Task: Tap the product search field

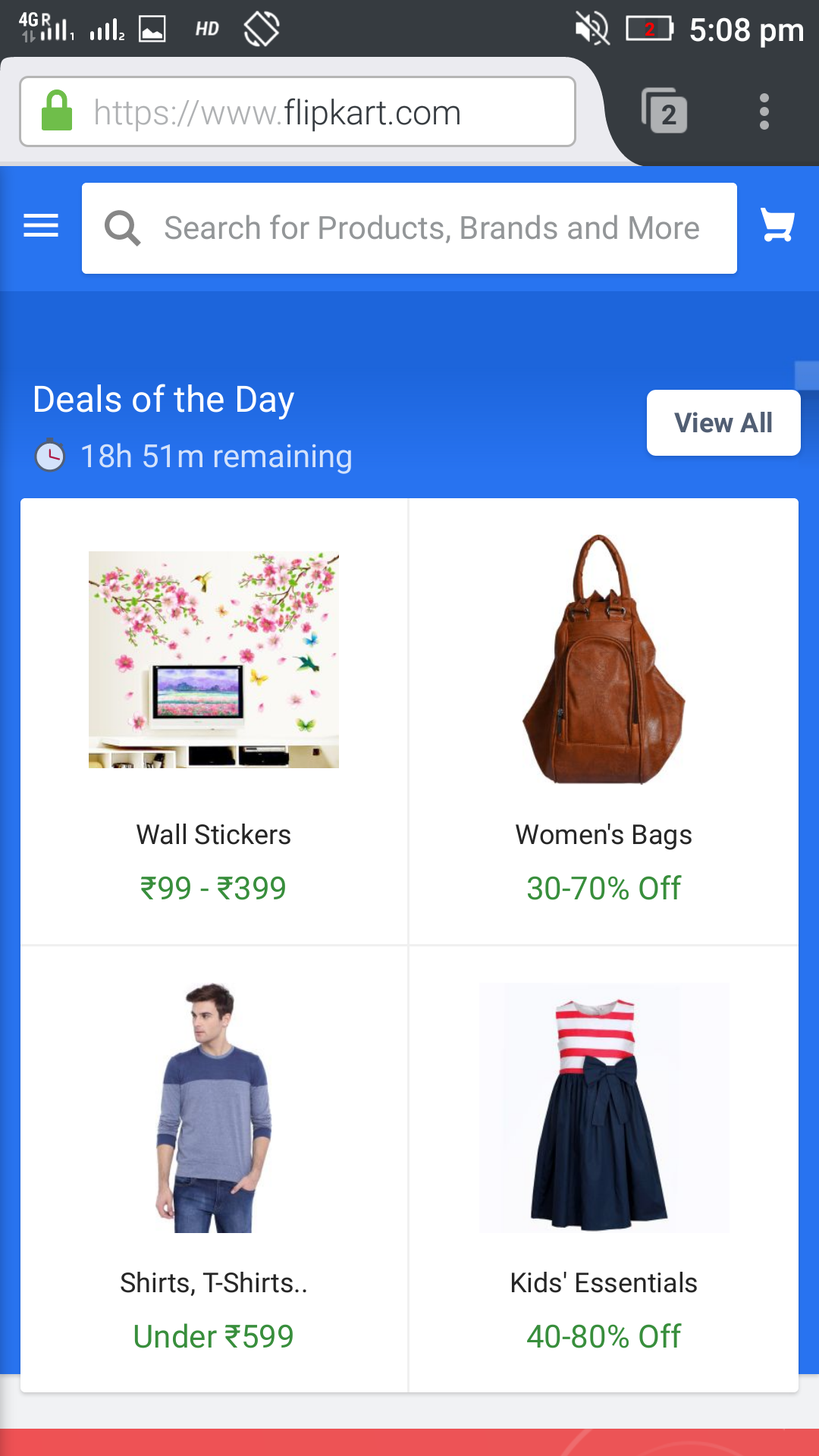Action: [431, 228]
